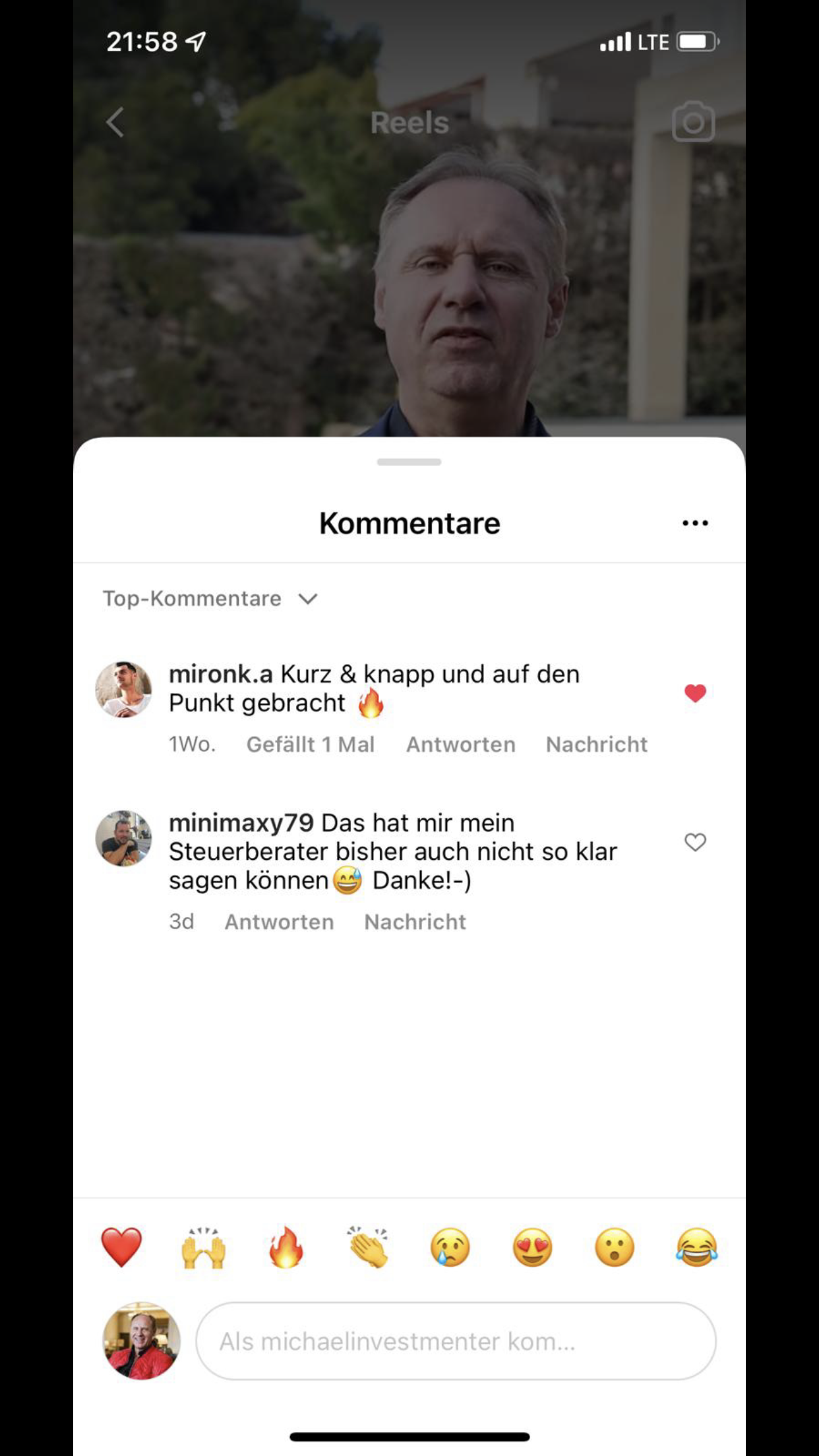The width and height of the screenshot is (819, 1456).
Task: Insert the crying face emoji
Action: coord(450,1248)
